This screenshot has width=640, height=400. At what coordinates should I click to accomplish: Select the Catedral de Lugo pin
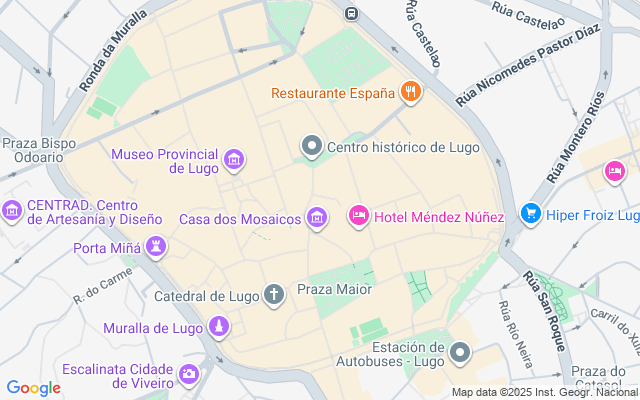point(274,294)
